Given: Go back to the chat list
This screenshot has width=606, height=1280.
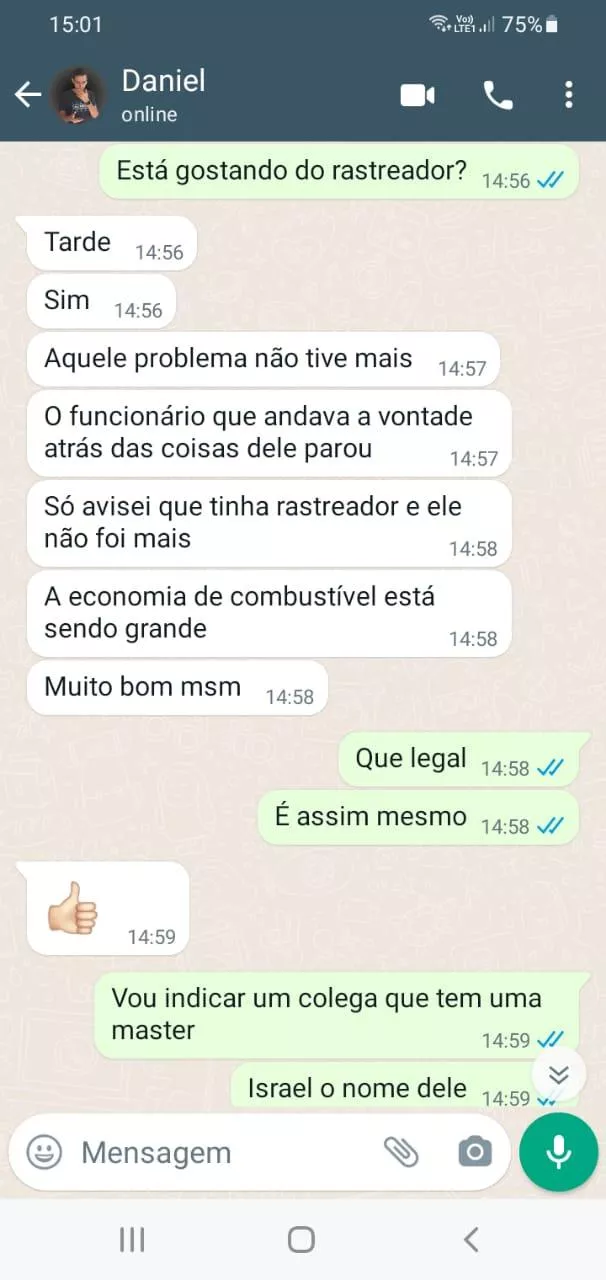Looking at the screenshot, I should pyautogui.click(x=28, y=95).
